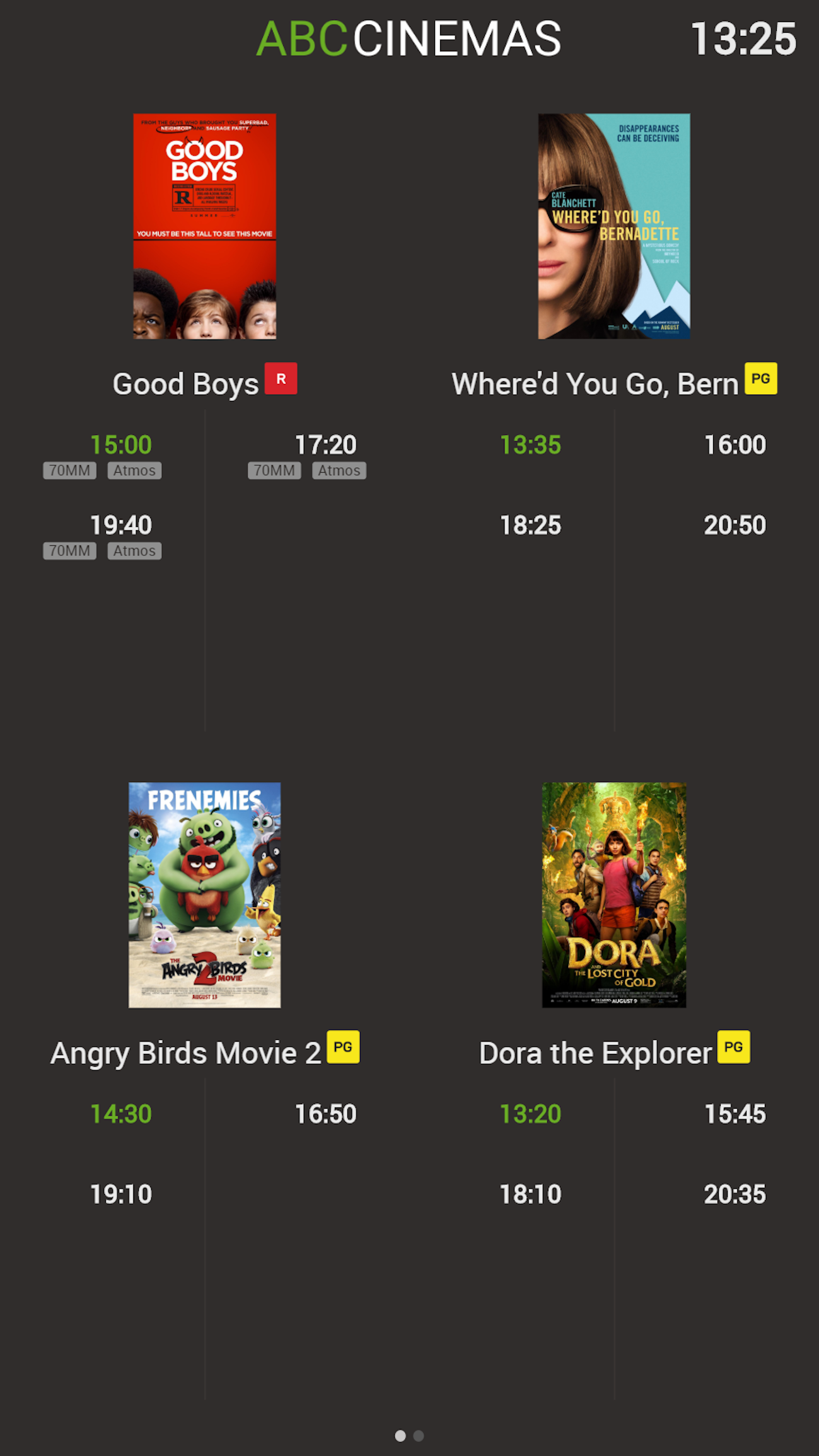Pick the 13:35 Bernadette showtime

click(530, 445)
